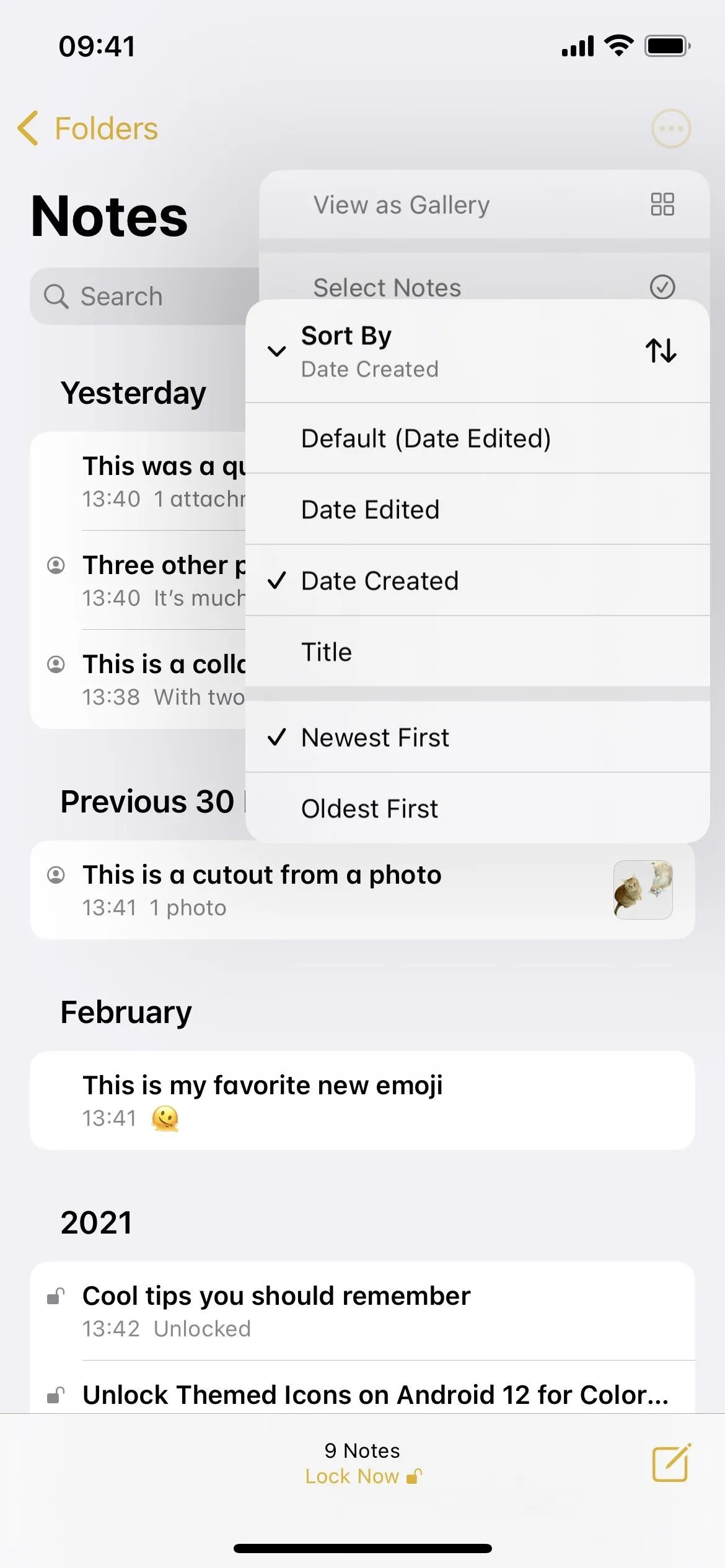Choose View as Gallery
Viewport: 725px width, 1568px height.
(x=484, y=204)
